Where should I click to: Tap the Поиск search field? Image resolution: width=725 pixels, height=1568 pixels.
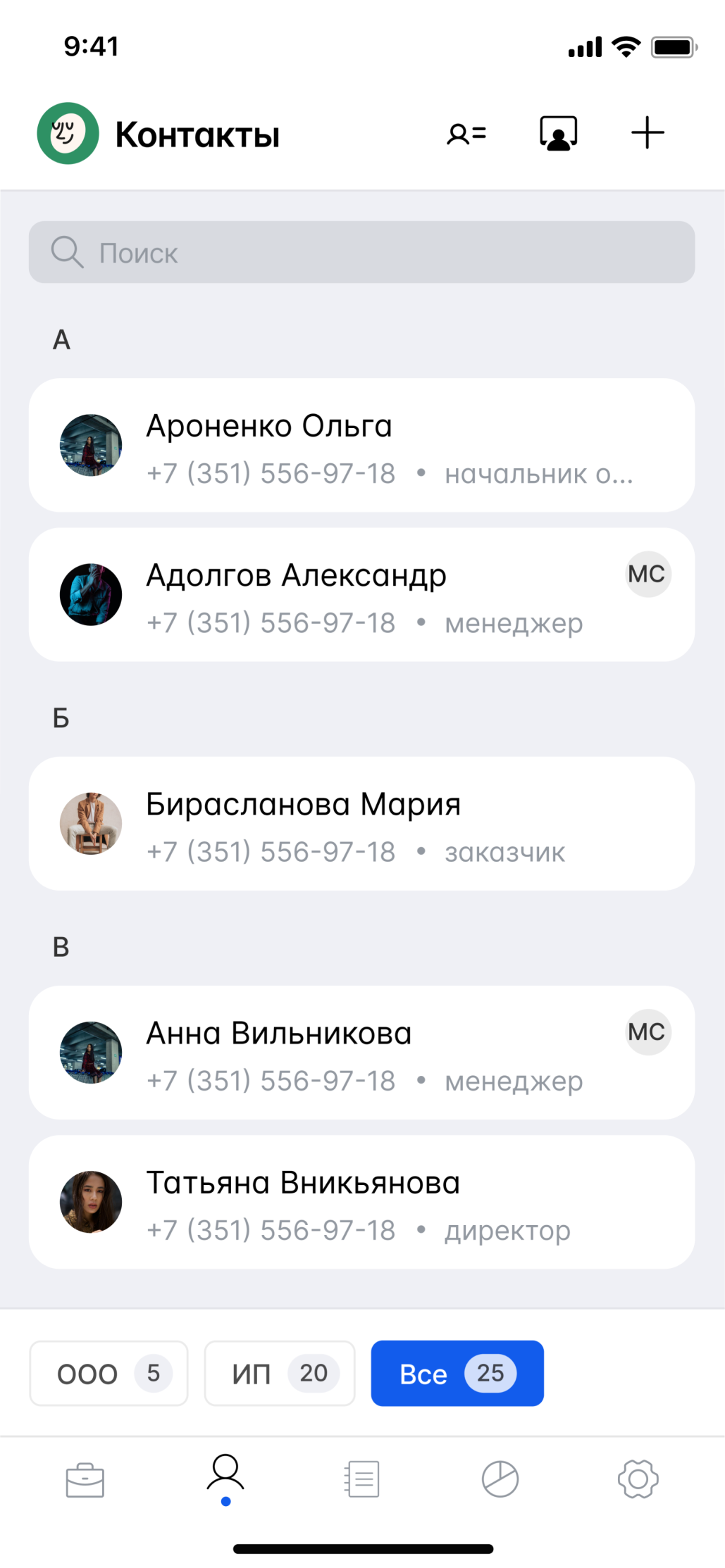tap(361, 253)
